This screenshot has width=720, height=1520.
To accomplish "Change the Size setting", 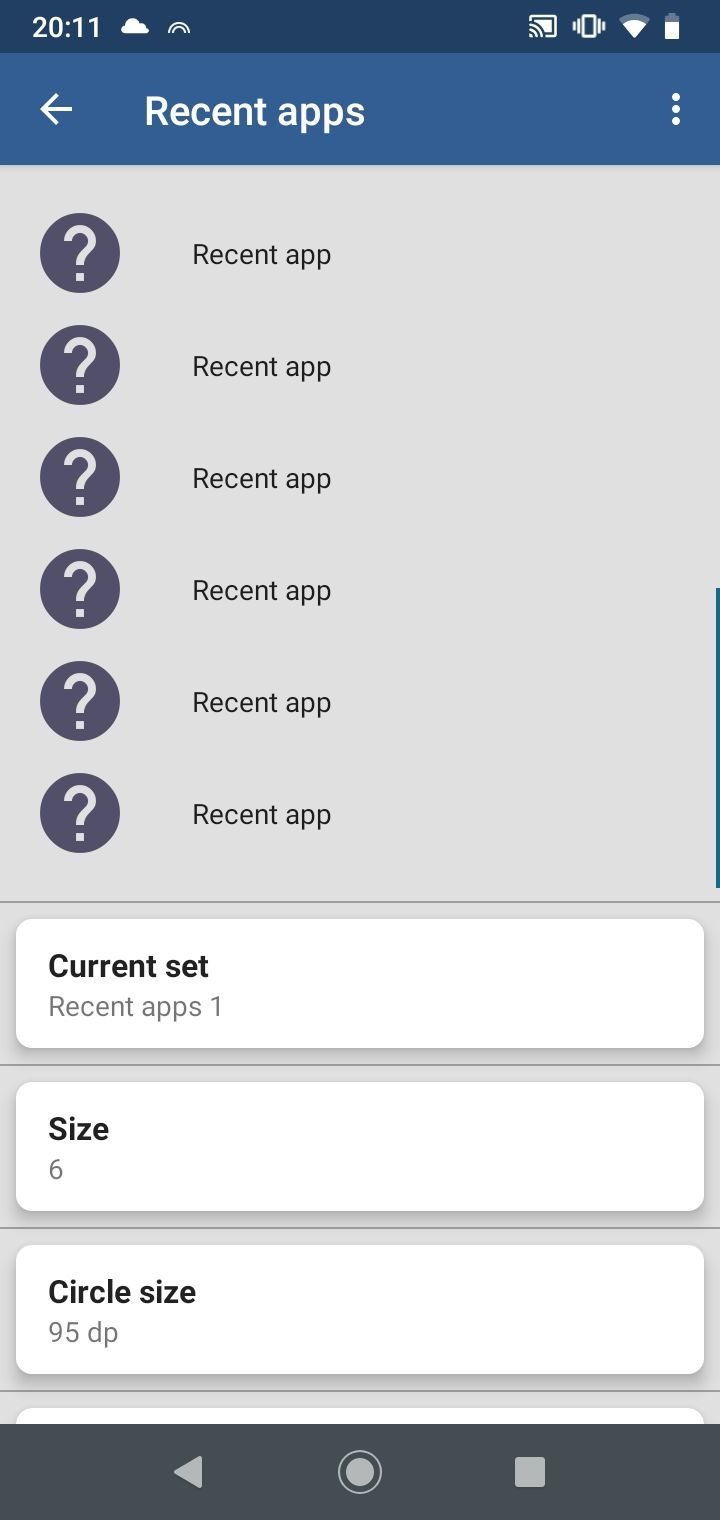I will pyautogui.click(x=360, y=1147).
